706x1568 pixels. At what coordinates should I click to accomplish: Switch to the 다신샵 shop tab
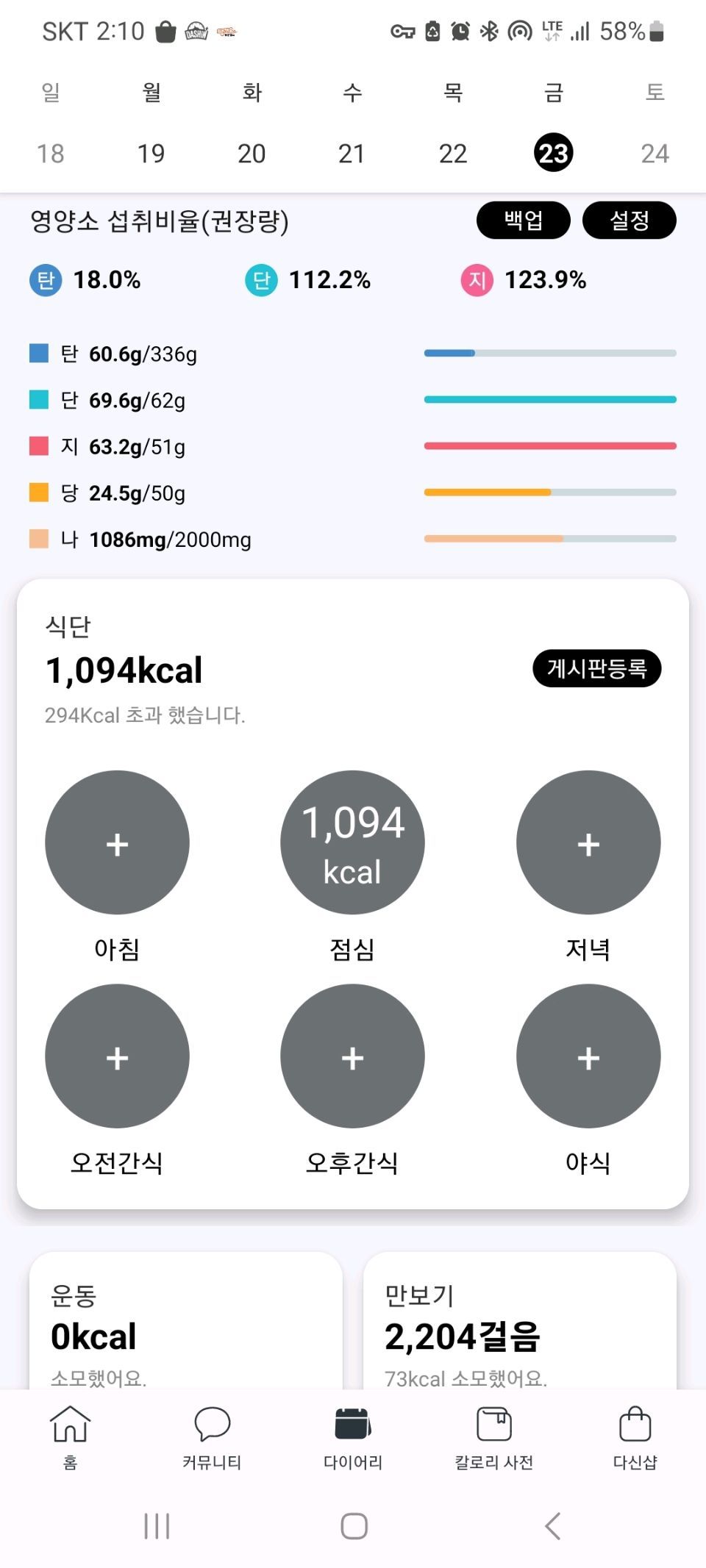tap(635, 1437)
